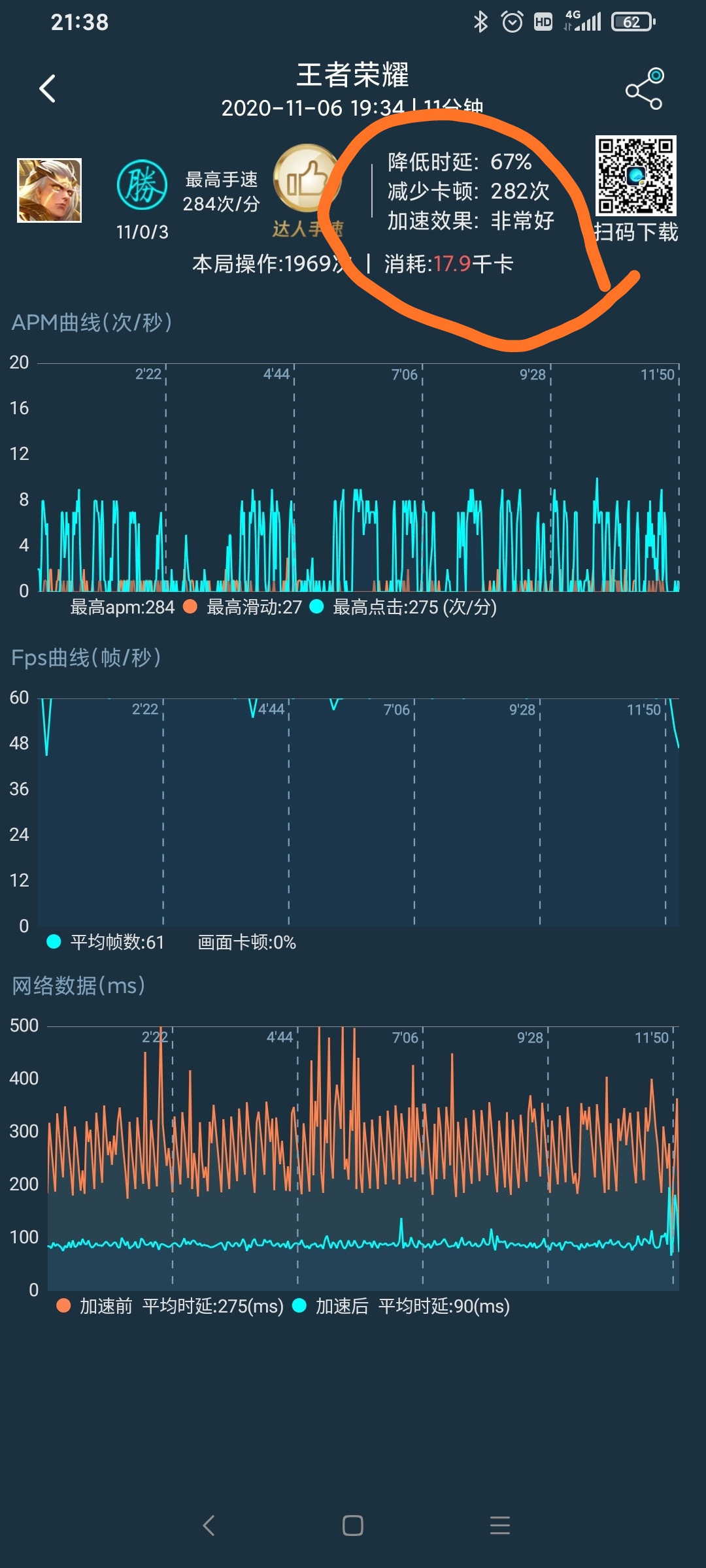Share this match report
Screen dimensions: 706x1568
point(645,88)
